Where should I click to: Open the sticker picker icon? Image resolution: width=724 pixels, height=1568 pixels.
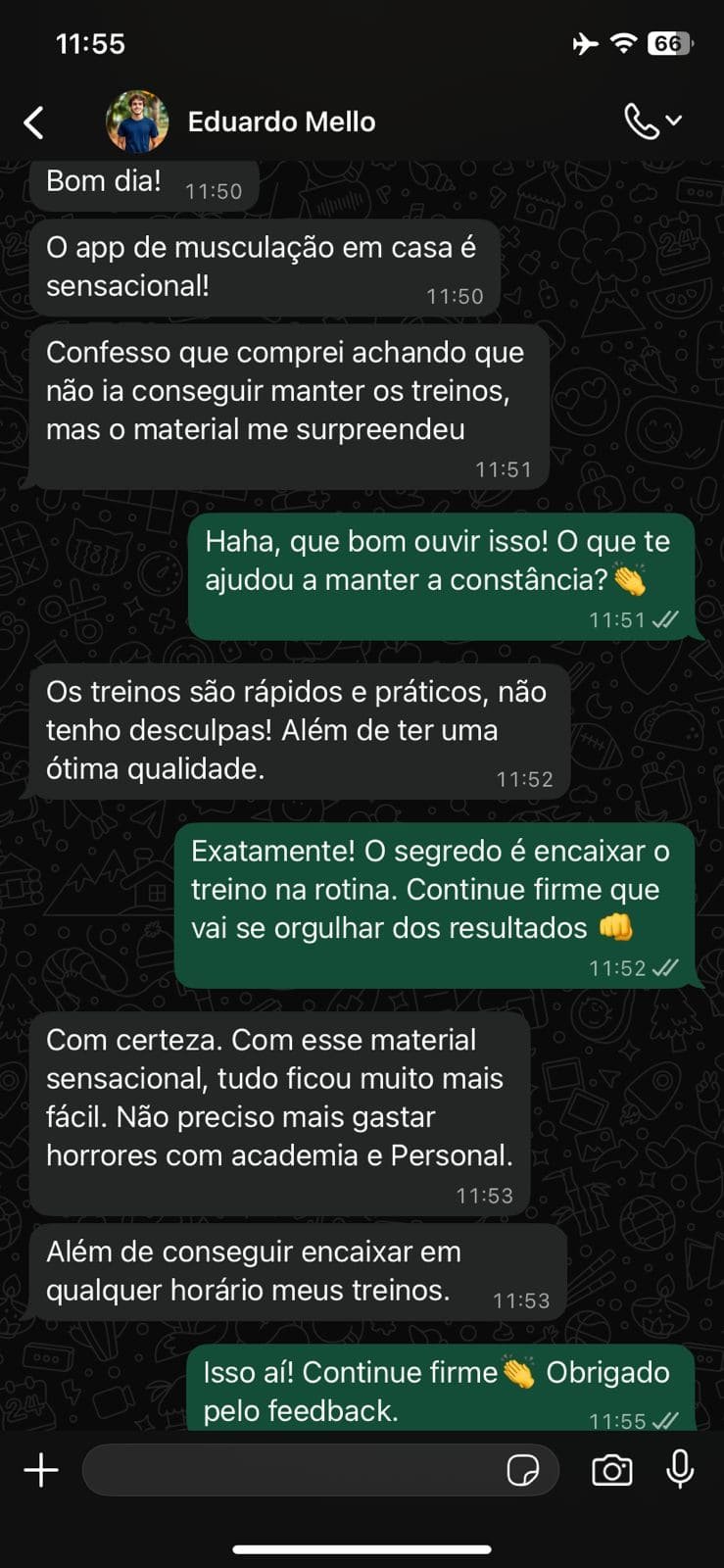[x=526, y=1470]
